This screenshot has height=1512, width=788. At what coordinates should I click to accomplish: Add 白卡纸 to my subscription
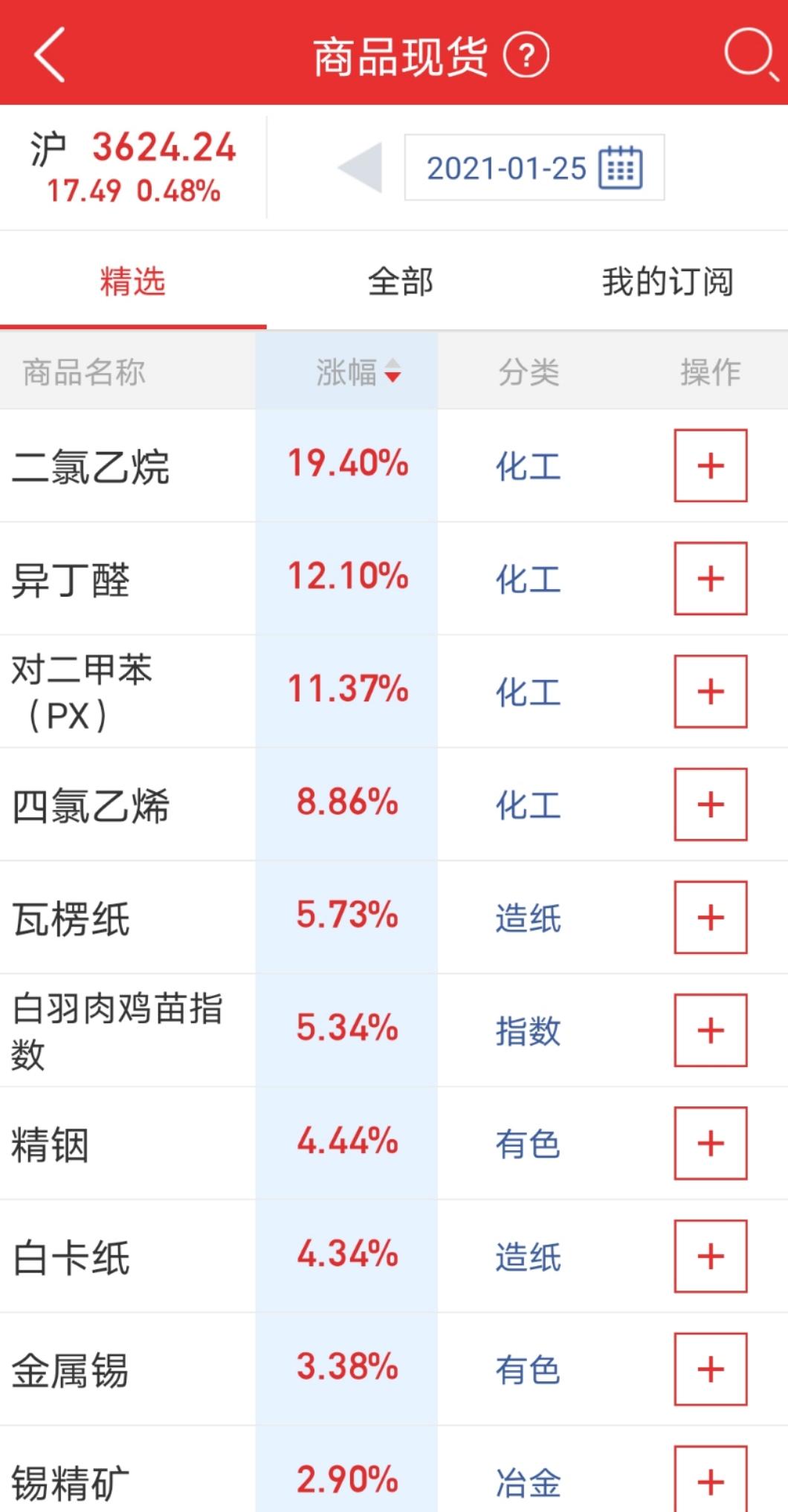(711, 1256)
